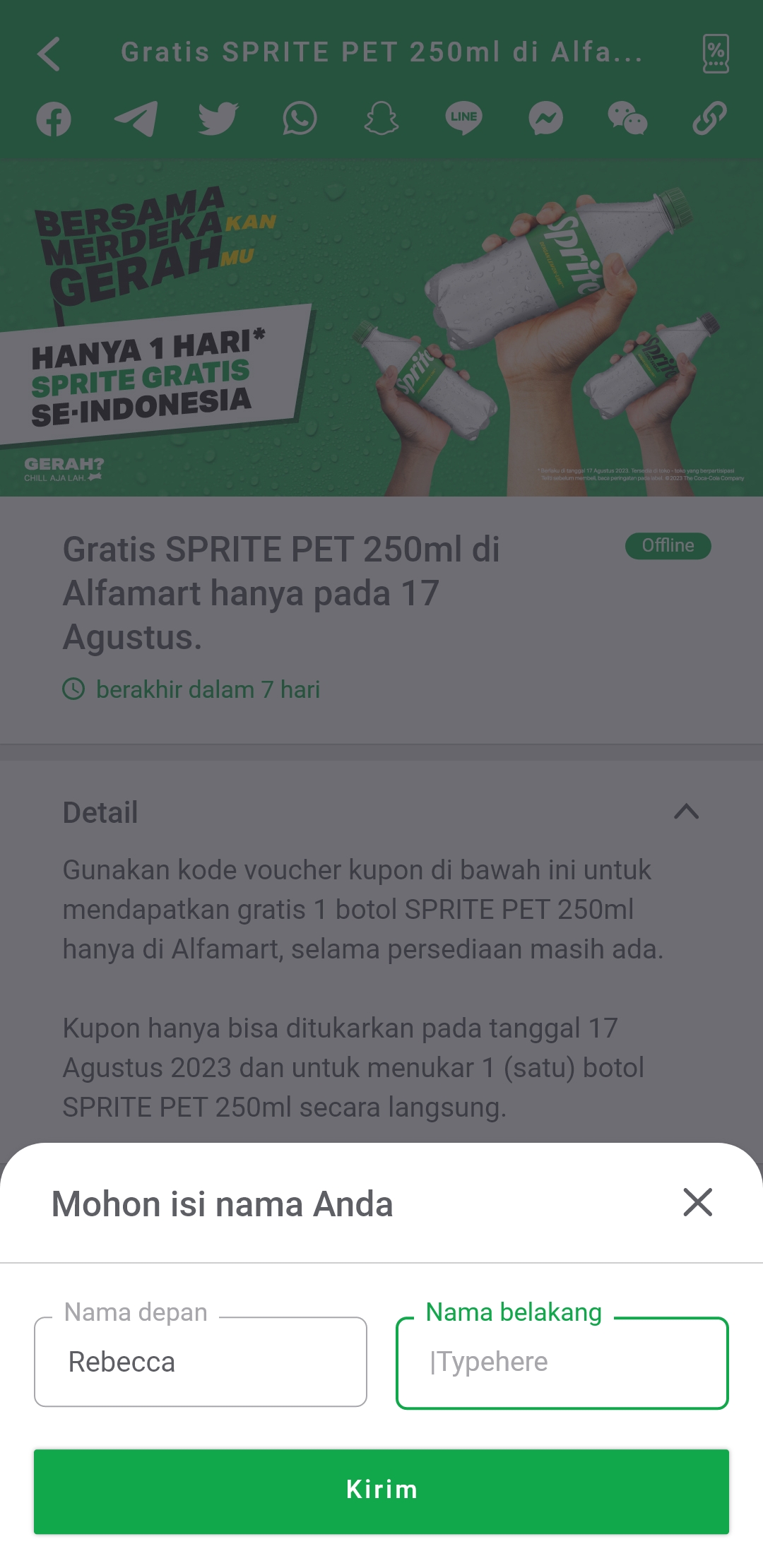Open the coupon voucher icon

(x=716, y=54)
